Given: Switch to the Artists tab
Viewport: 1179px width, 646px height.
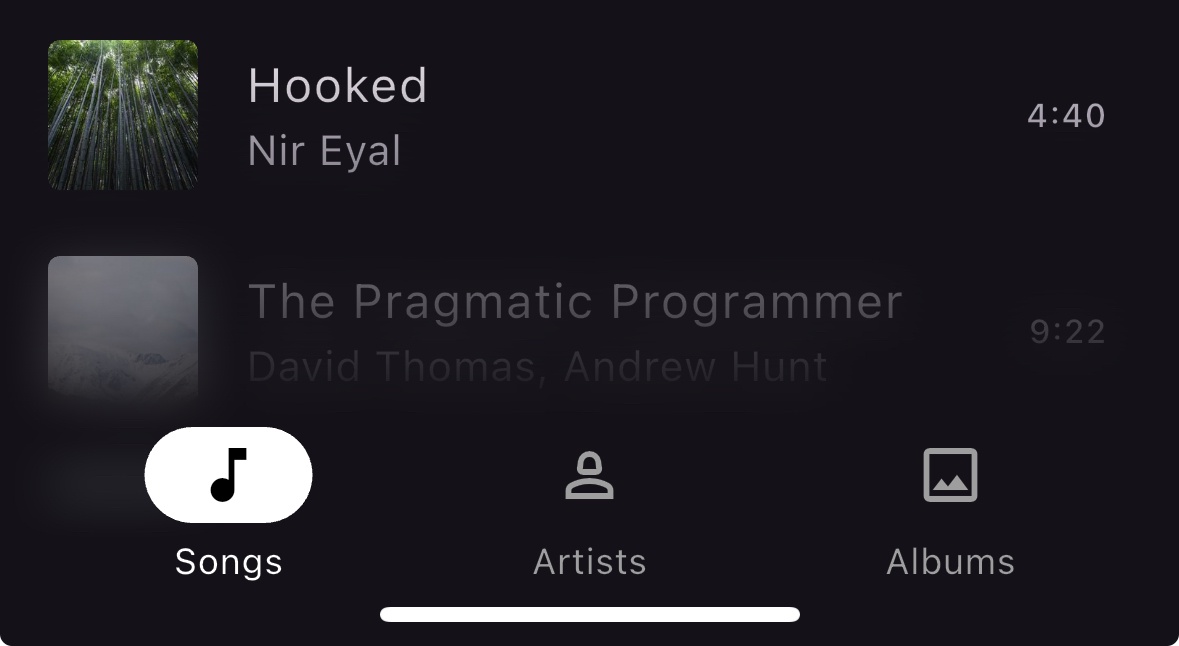Looking at the screenshot, I should pos(589,502).
